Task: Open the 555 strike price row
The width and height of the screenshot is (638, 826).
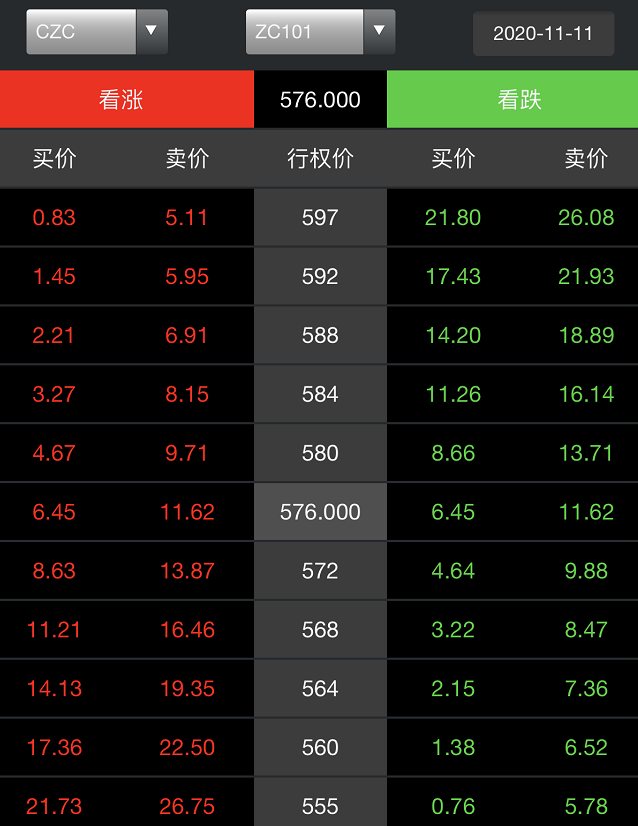Action: [x=320, y=805]
